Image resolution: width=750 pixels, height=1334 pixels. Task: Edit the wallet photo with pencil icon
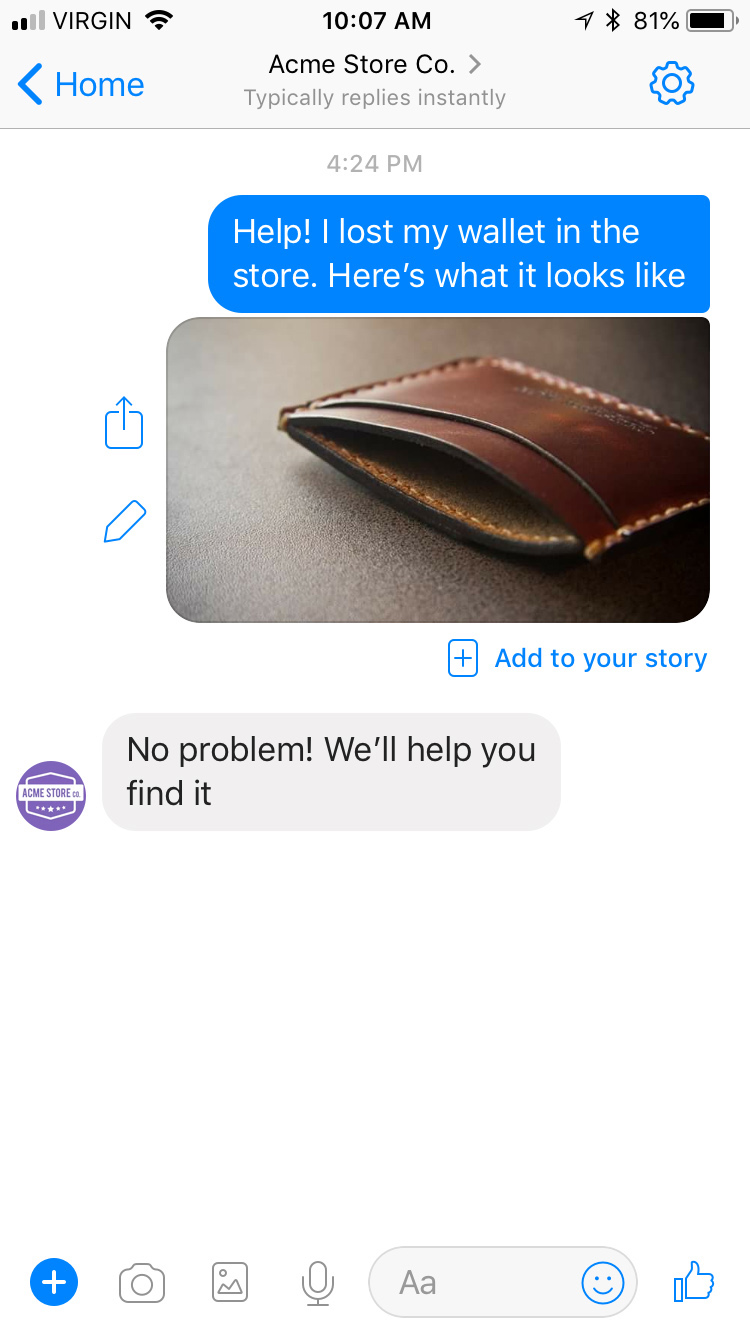tap(124, 522)
